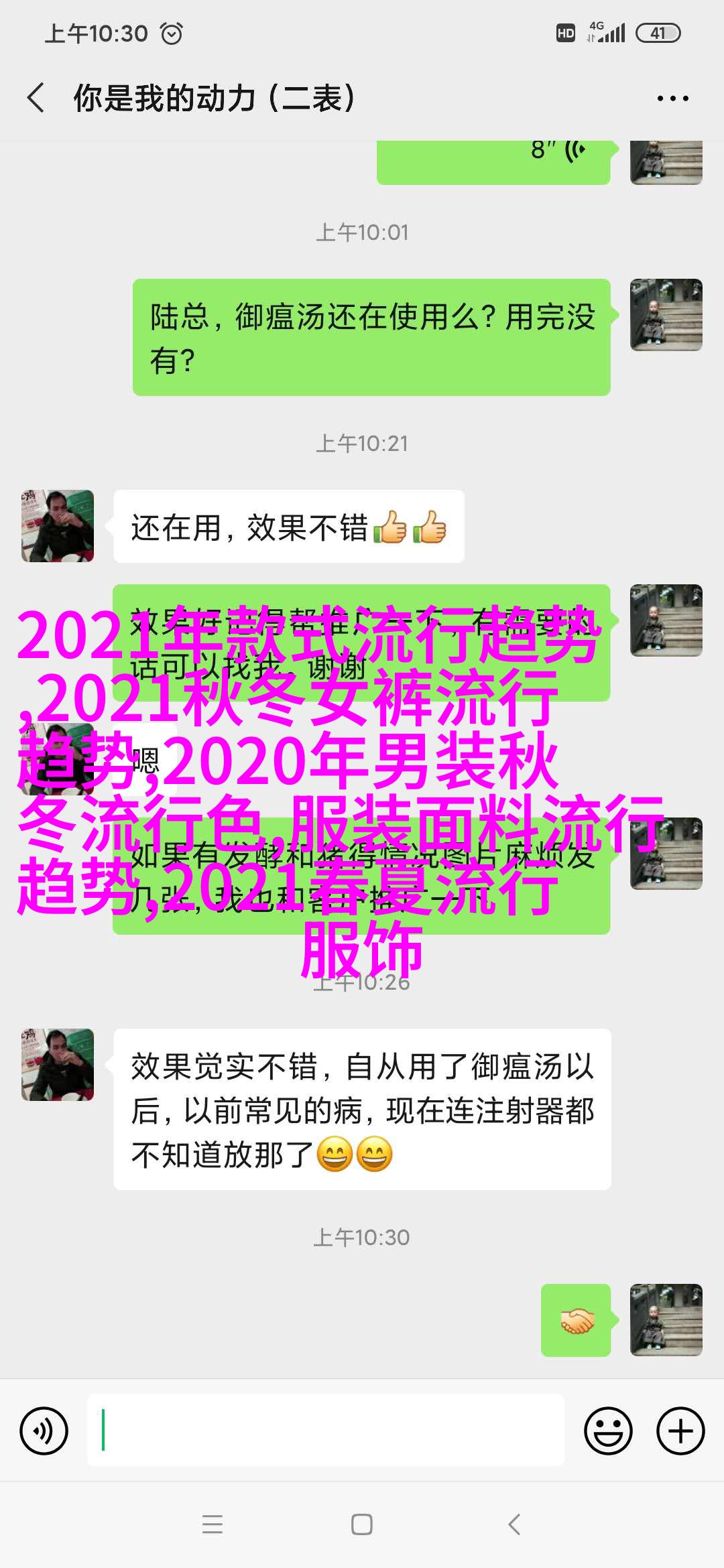Switch to voice input mode
Screen dimensions: 724x1568
click(x=44, y=1431)
